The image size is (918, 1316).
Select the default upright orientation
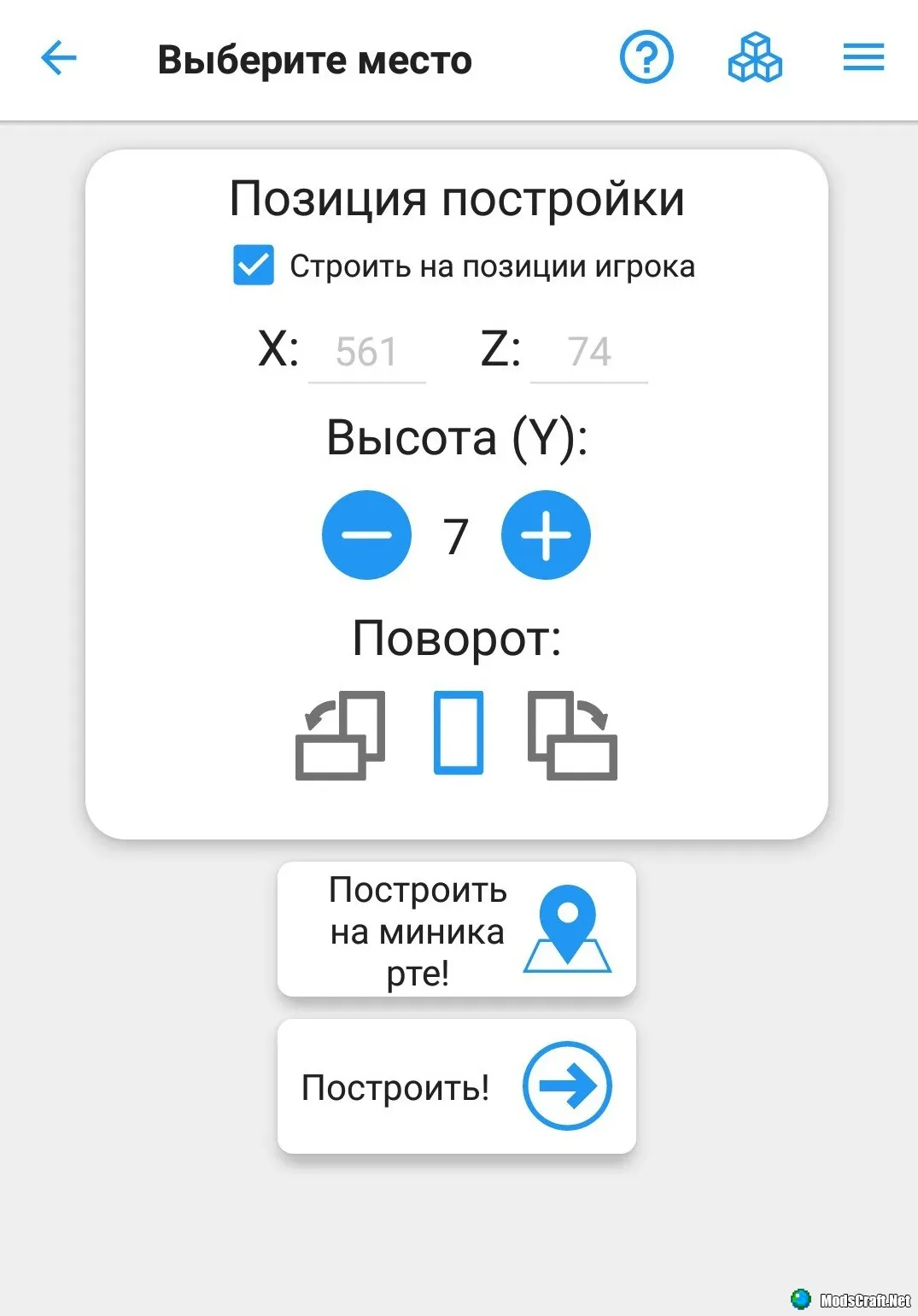pos(459,733)
